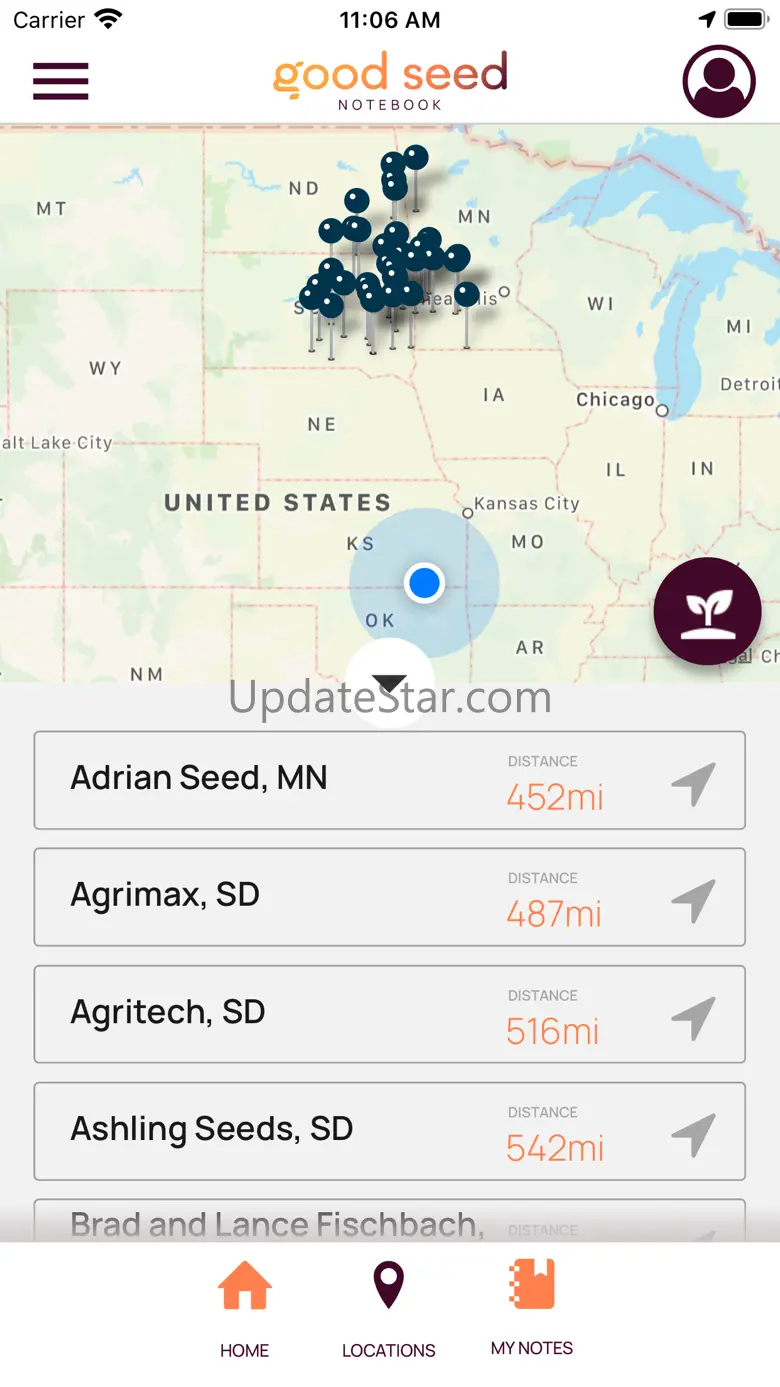Switch to the Locations tab

tap(389, 1309)
